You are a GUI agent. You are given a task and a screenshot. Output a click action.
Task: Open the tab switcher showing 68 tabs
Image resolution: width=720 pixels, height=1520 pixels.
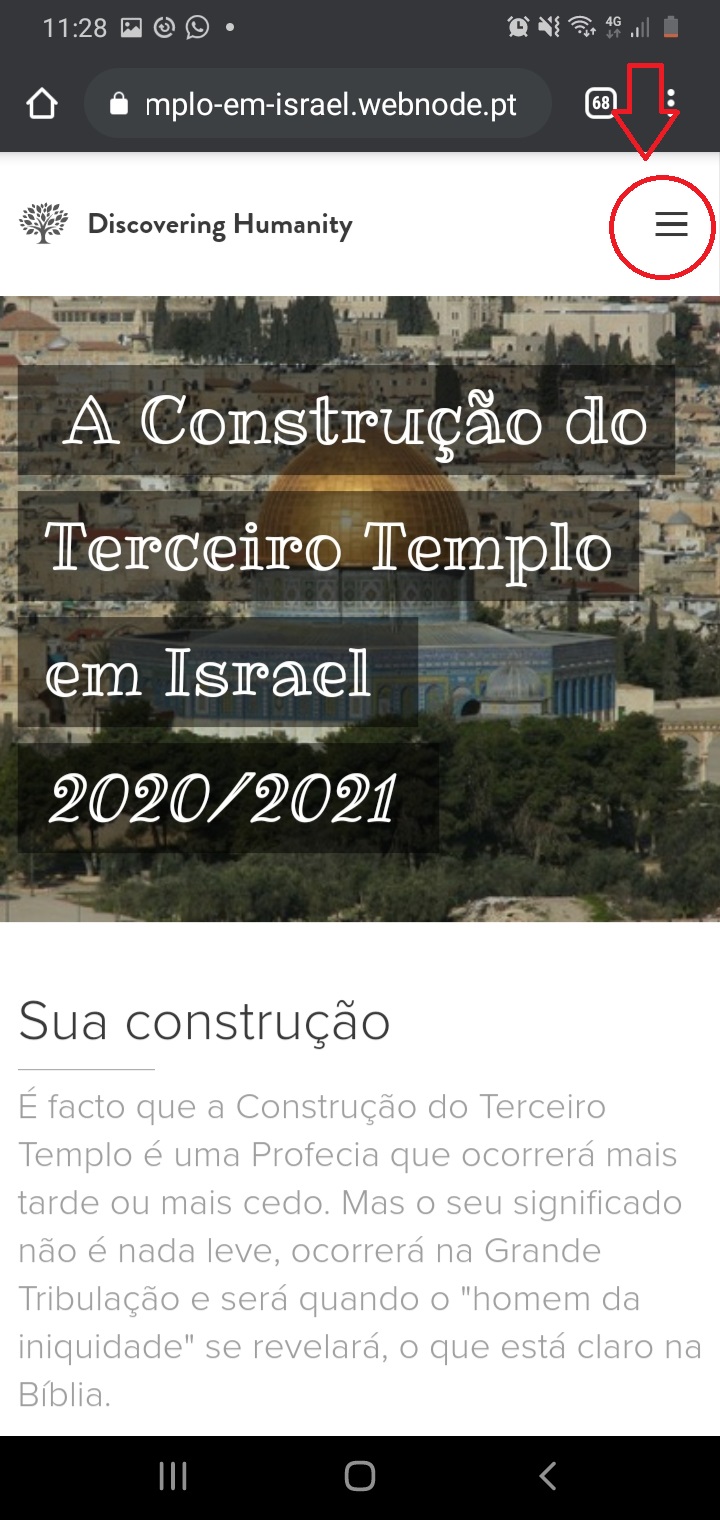click(x=601, y=102)
